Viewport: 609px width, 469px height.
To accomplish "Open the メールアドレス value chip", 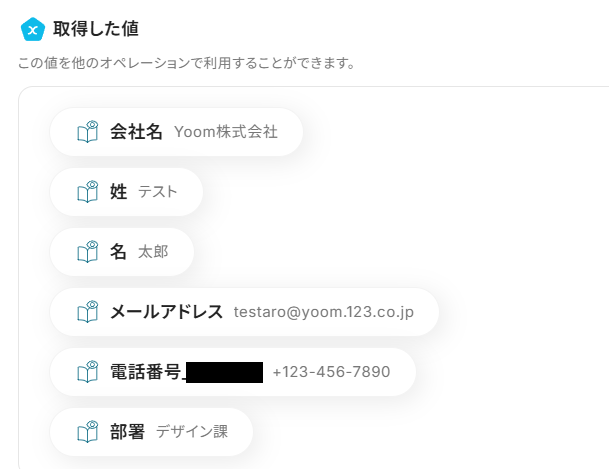I will 244,312.
